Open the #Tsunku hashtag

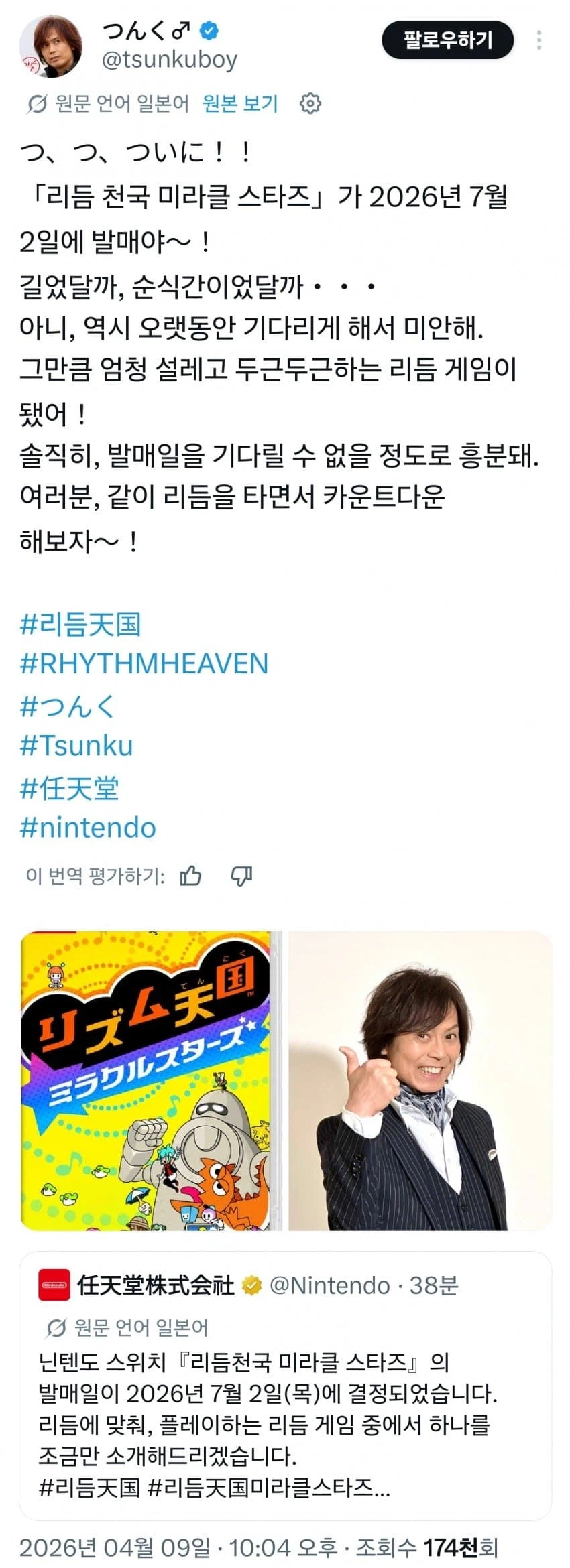pos(77,746)
